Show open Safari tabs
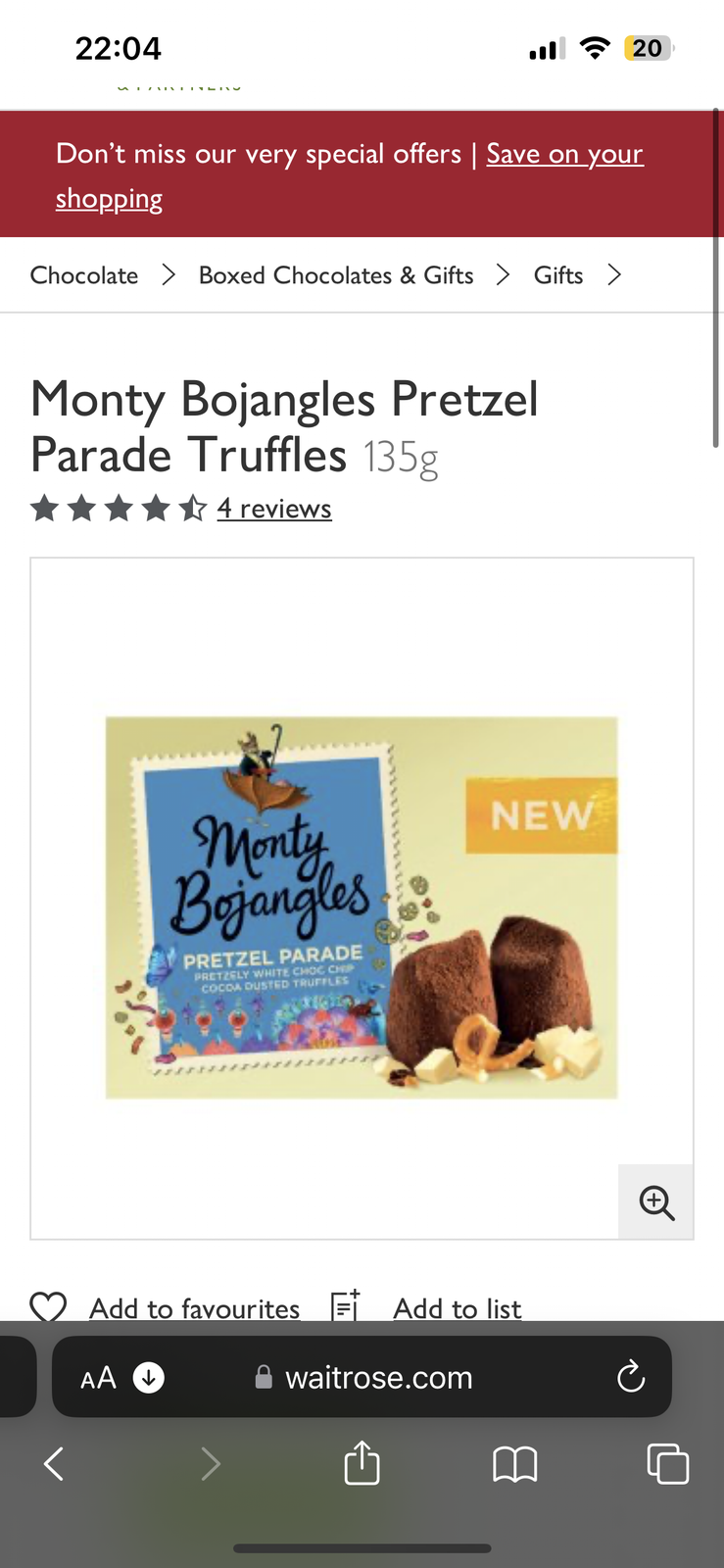 click(667, 1464)
